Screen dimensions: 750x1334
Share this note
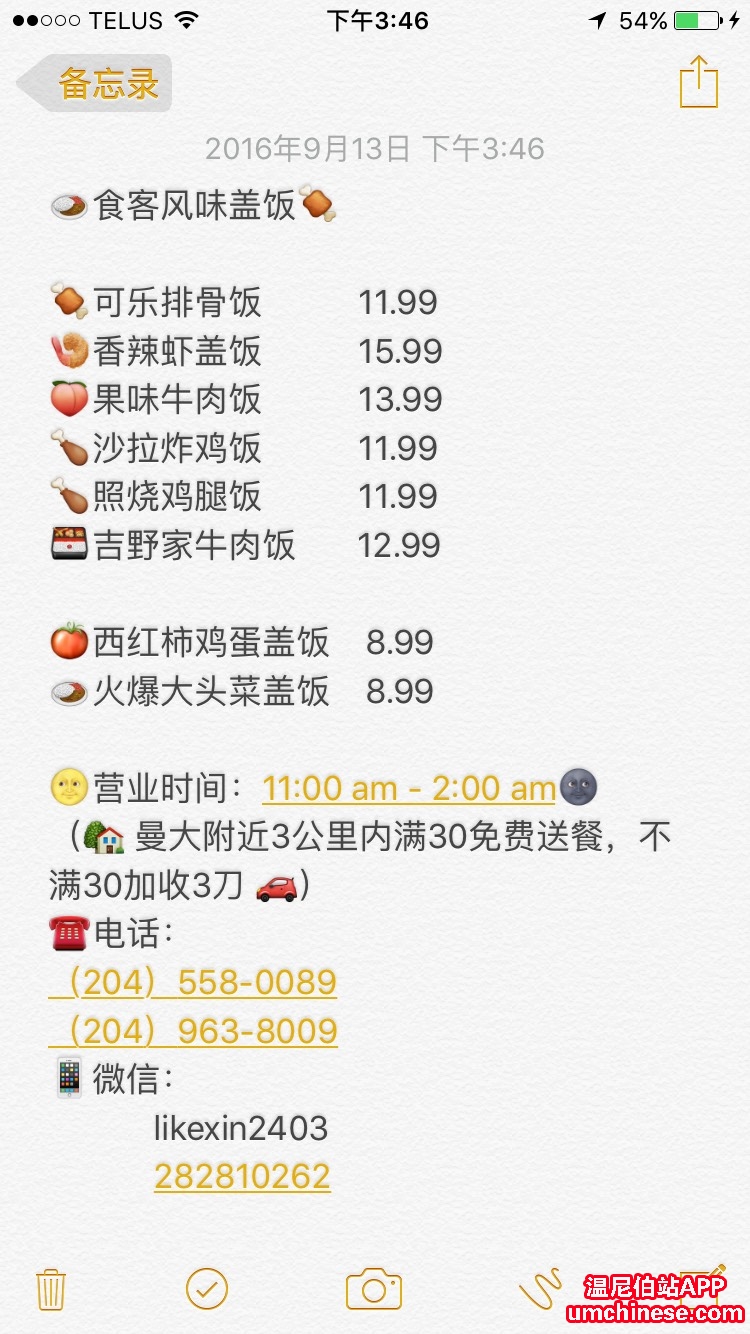tap(698, 81)
